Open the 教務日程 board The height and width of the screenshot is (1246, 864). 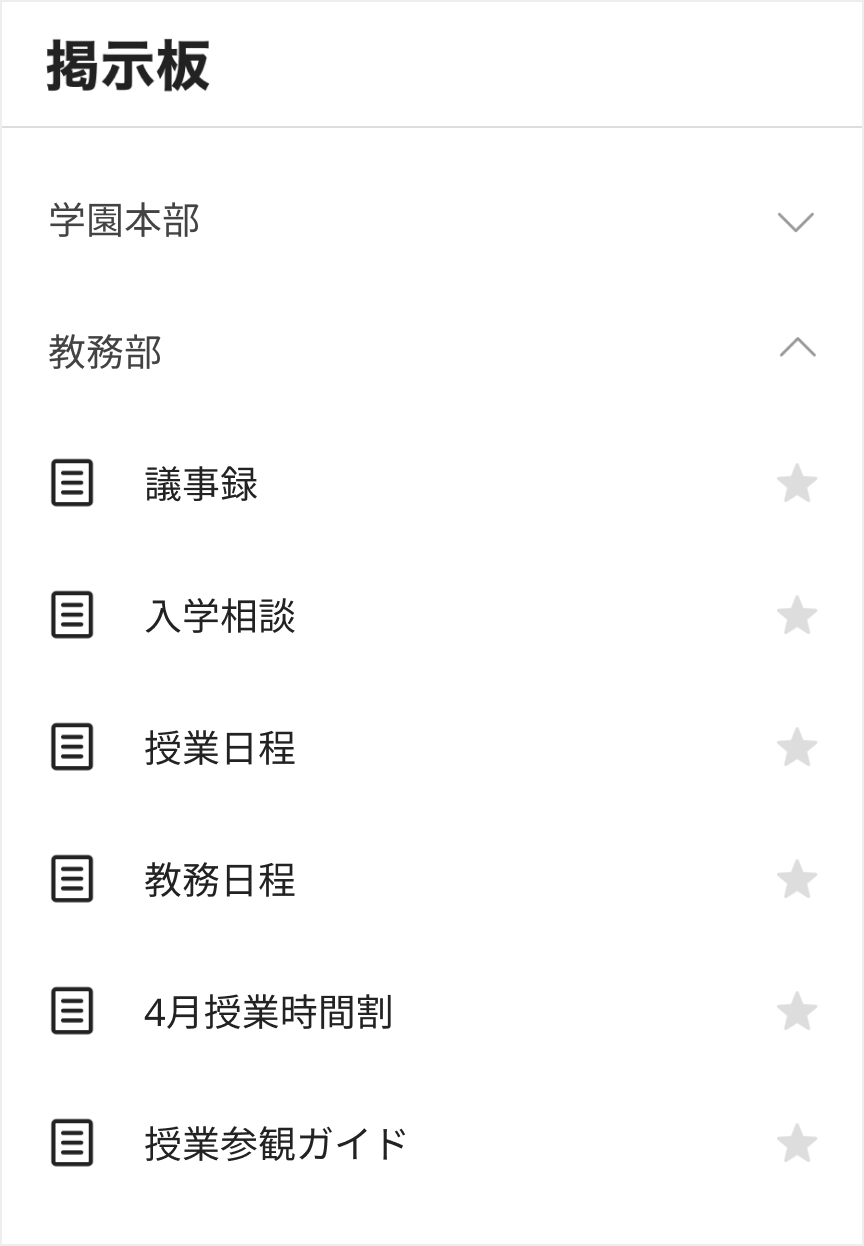[x=220, y=880]
